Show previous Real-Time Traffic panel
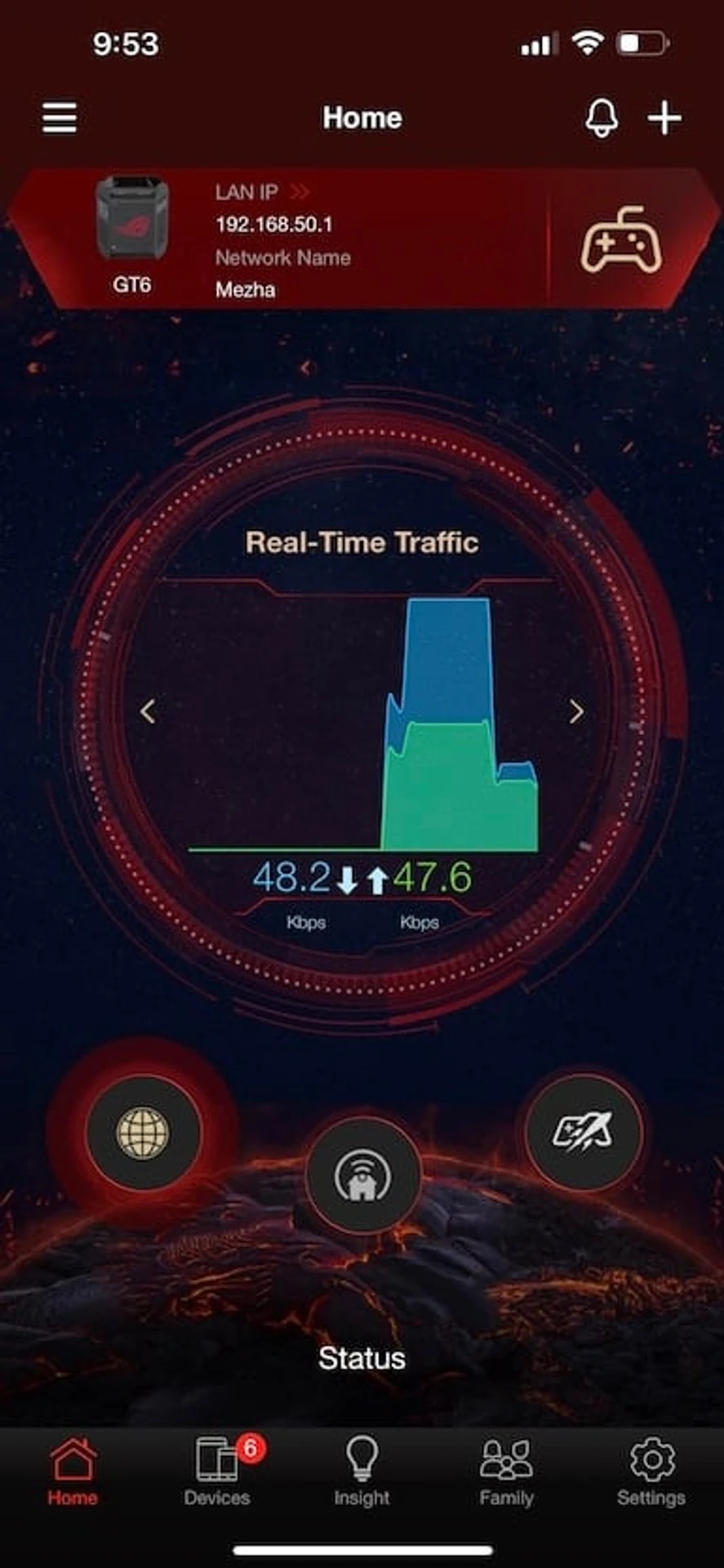Image resolution: width=724 pixels, height=1568 pixels. [148, 711]
